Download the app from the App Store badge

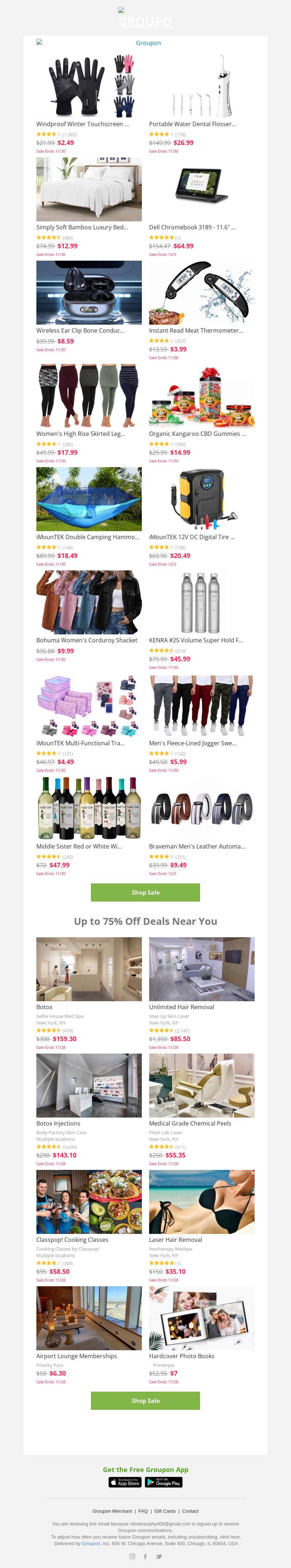[125, 1482]
